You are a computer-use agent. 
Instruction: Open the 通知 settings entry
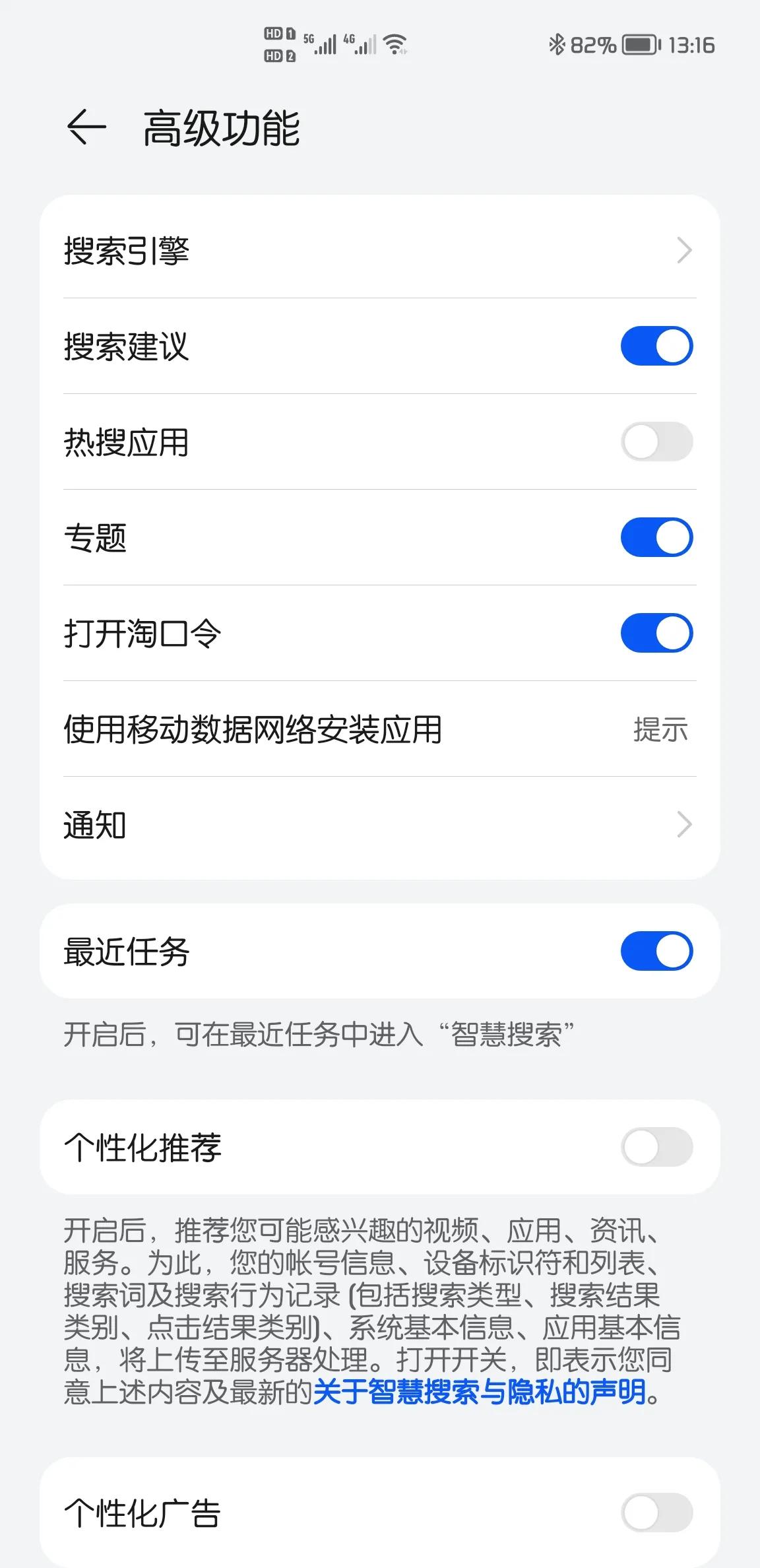coord(380,824)
